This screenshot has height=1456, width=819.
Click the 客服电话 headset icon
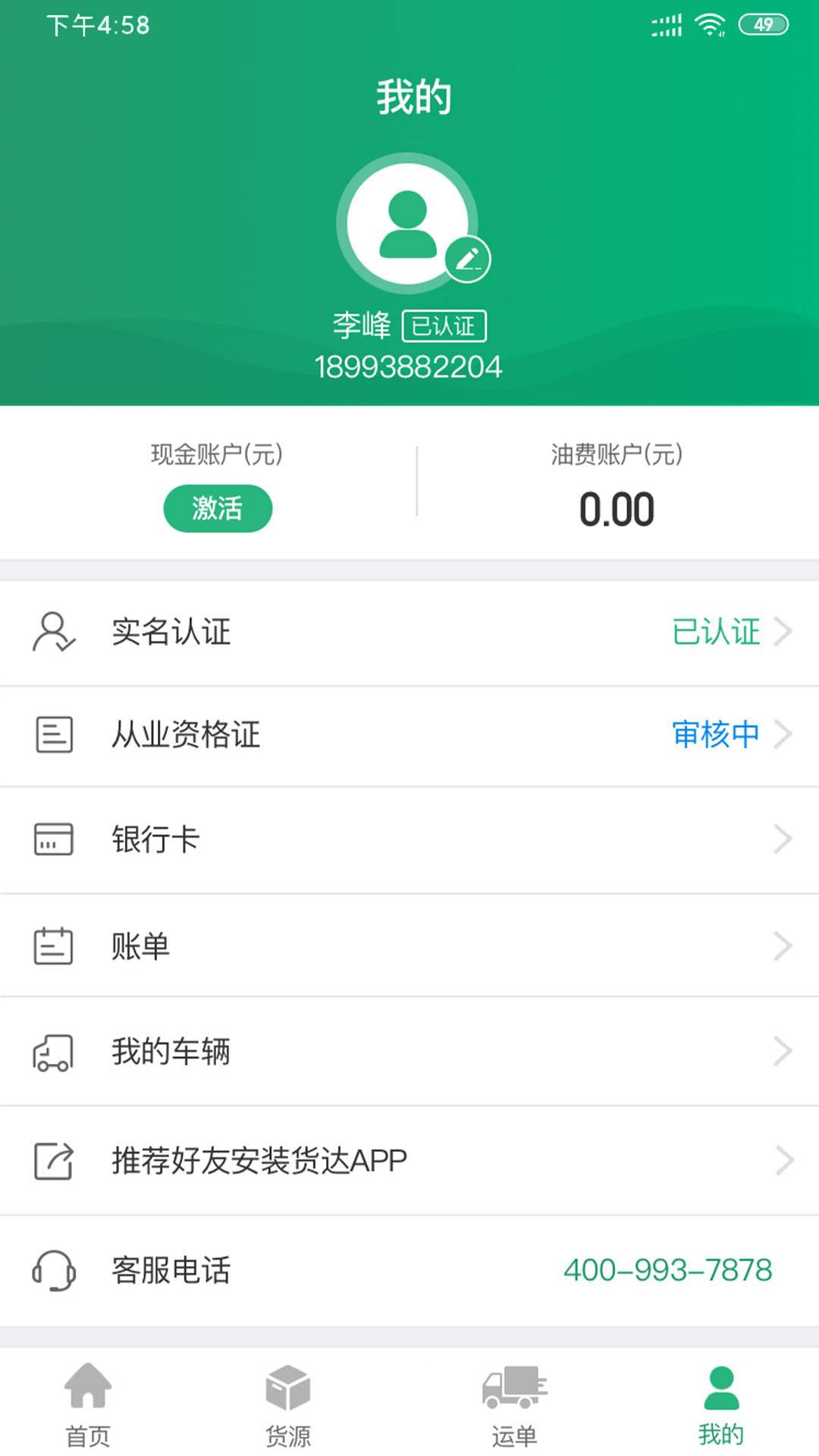coord(52,1269)
